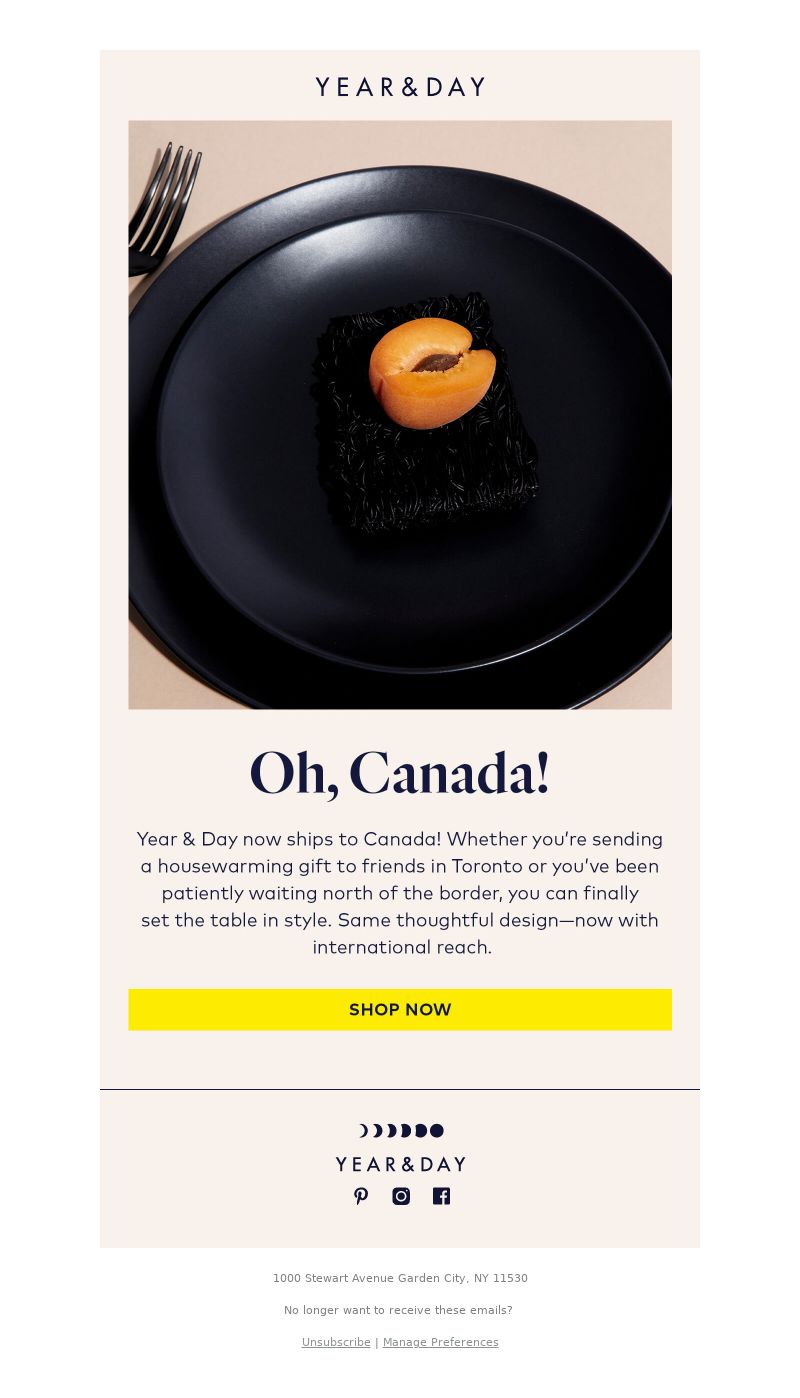This screenshot has width=800, height=1398.
Task: Open the Instagram icon in footer
Action: click(401, 1196)
